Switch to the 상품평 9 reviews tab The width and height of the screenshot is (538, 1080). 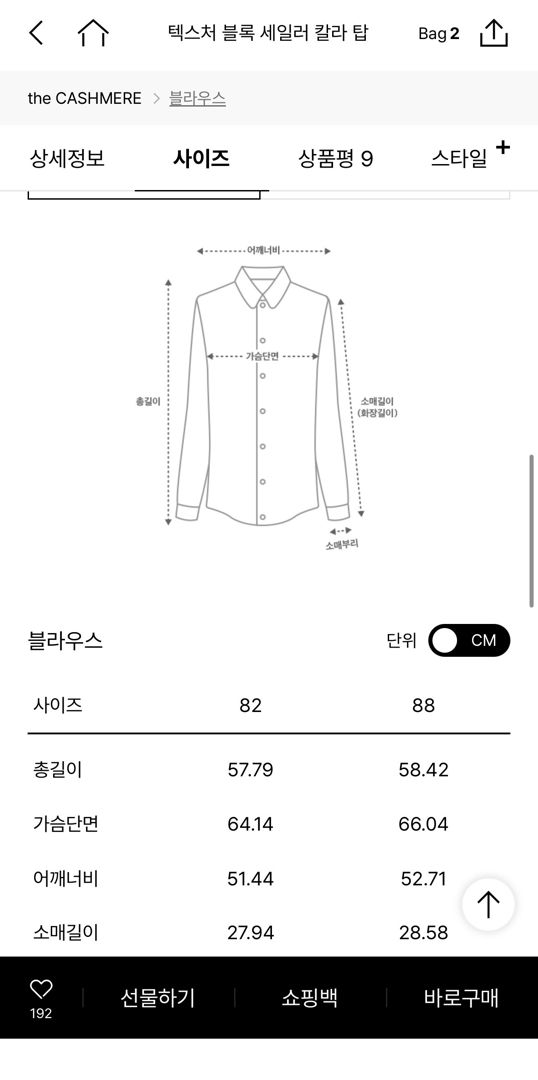click(x=335, y=158)
